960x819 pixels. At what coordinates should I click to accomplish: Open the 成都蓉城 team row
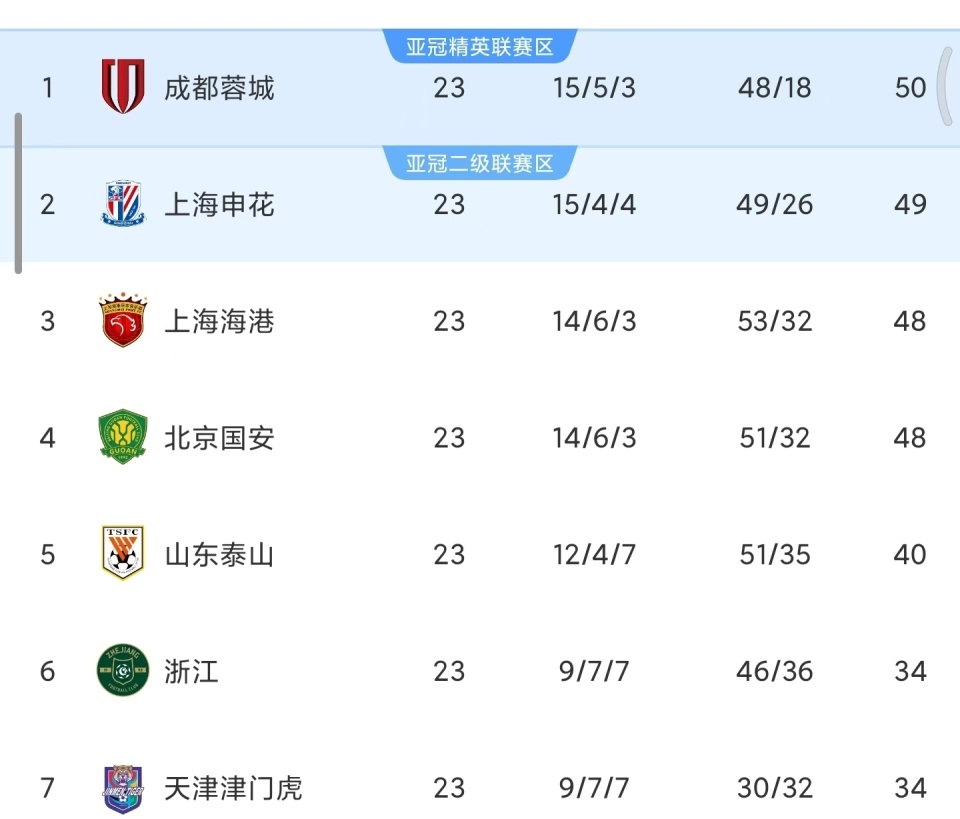(480, 88)
